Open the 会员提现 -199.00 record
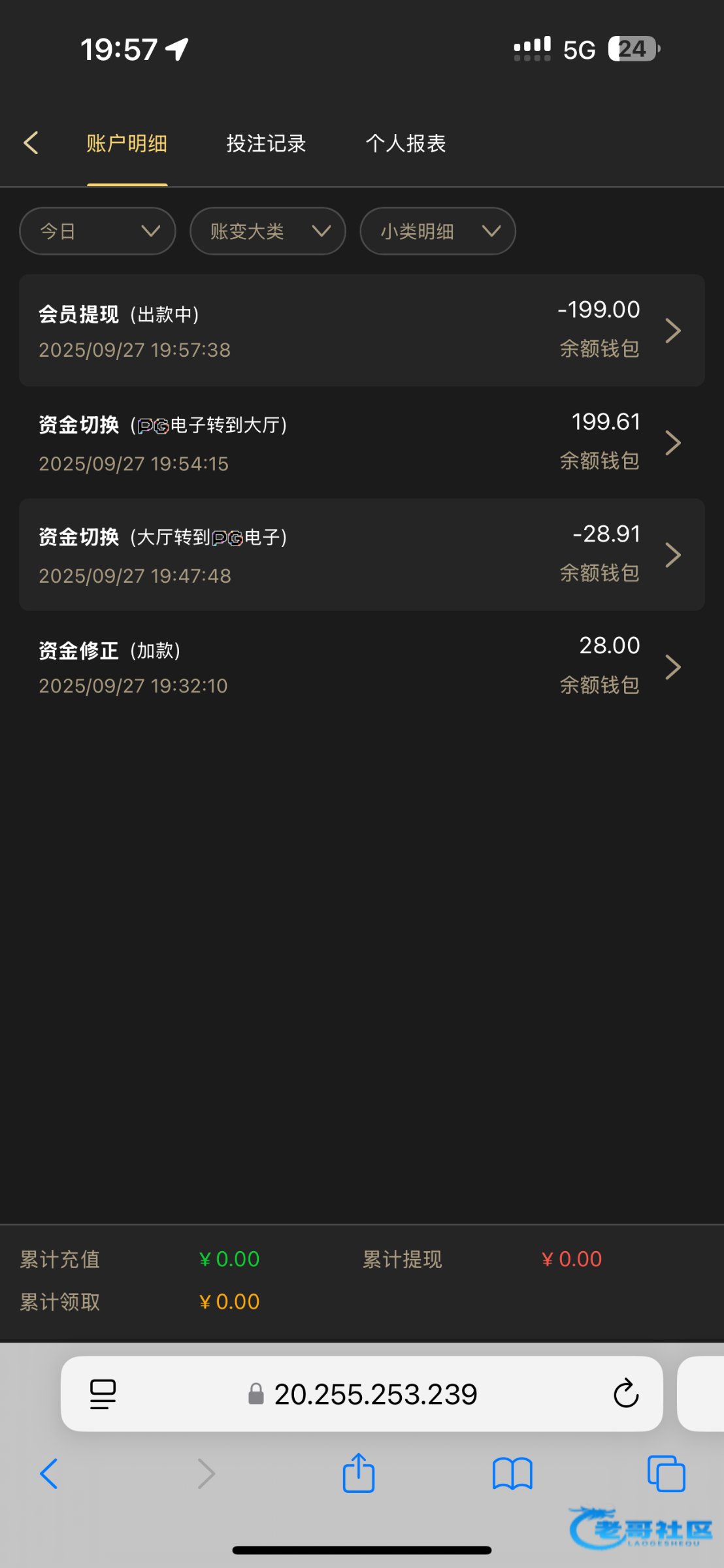This screenshot has width=724, height=1568. [362, 331]
